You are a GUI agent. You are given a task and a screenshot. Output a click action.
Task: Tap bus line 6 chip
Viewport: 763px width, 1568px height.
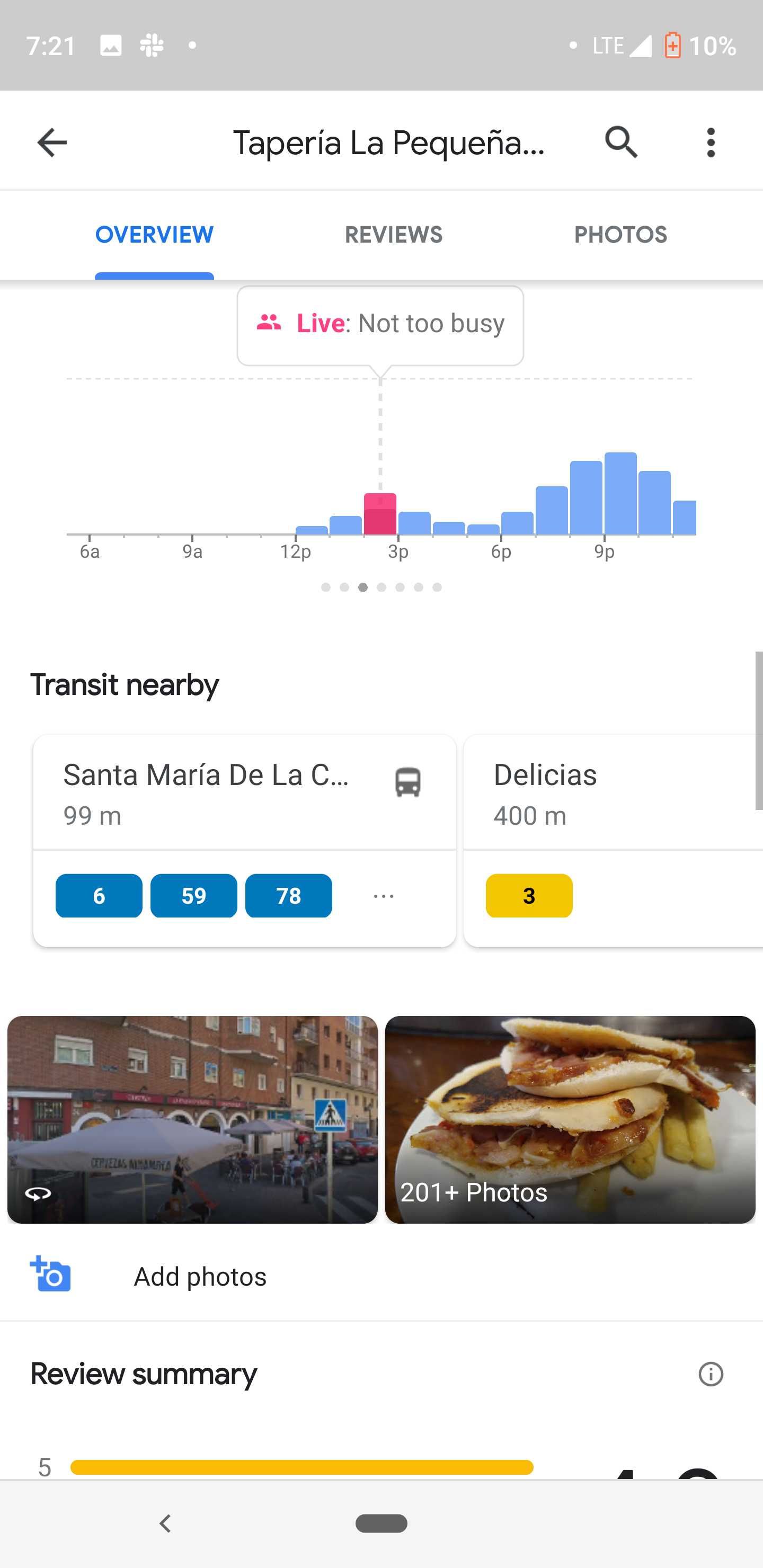[x=98, y=895]
